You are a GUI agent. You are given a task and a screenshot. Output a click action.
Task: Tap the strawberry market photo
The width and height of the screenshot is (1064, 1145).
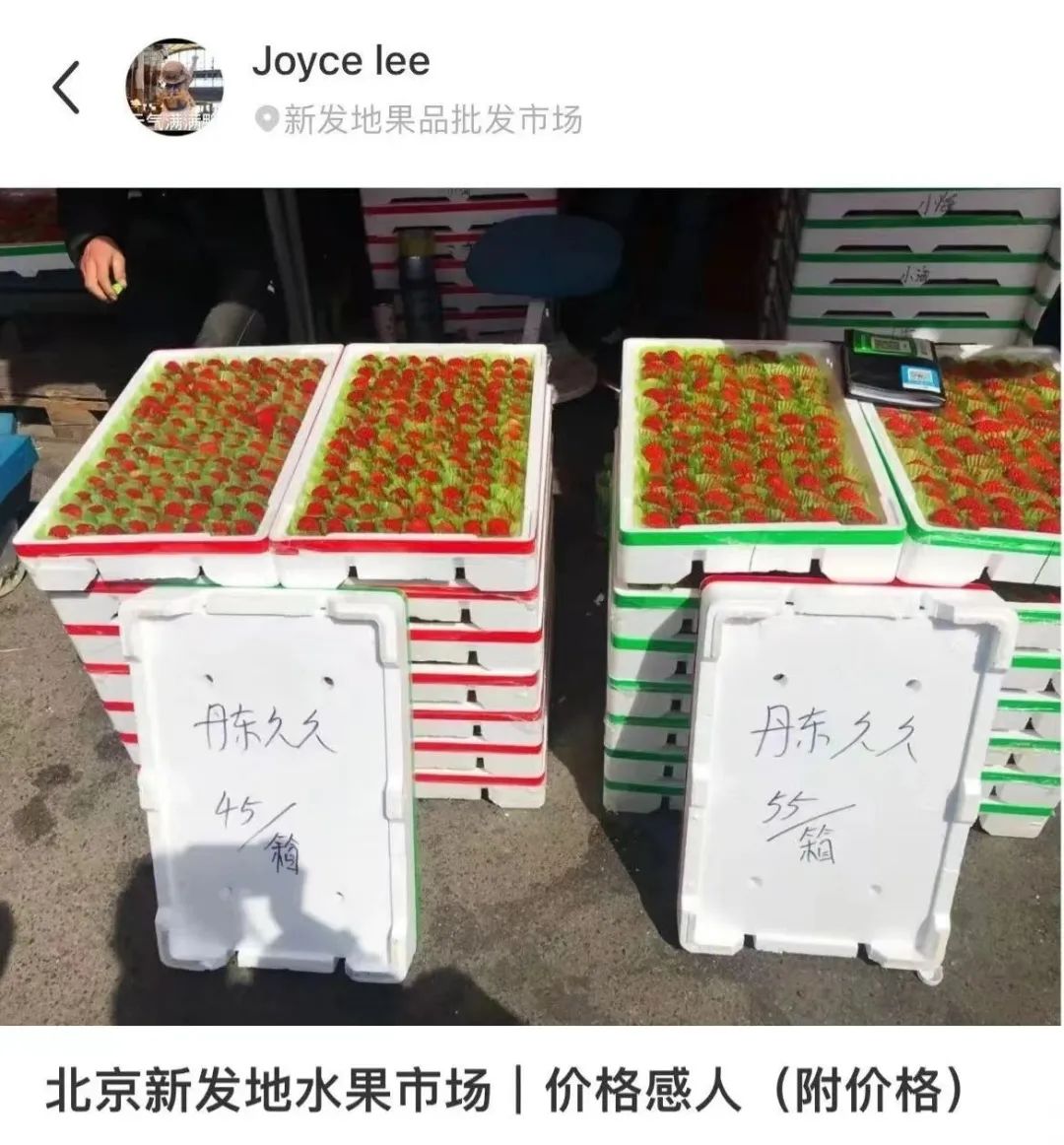click(x=532, y=611)
